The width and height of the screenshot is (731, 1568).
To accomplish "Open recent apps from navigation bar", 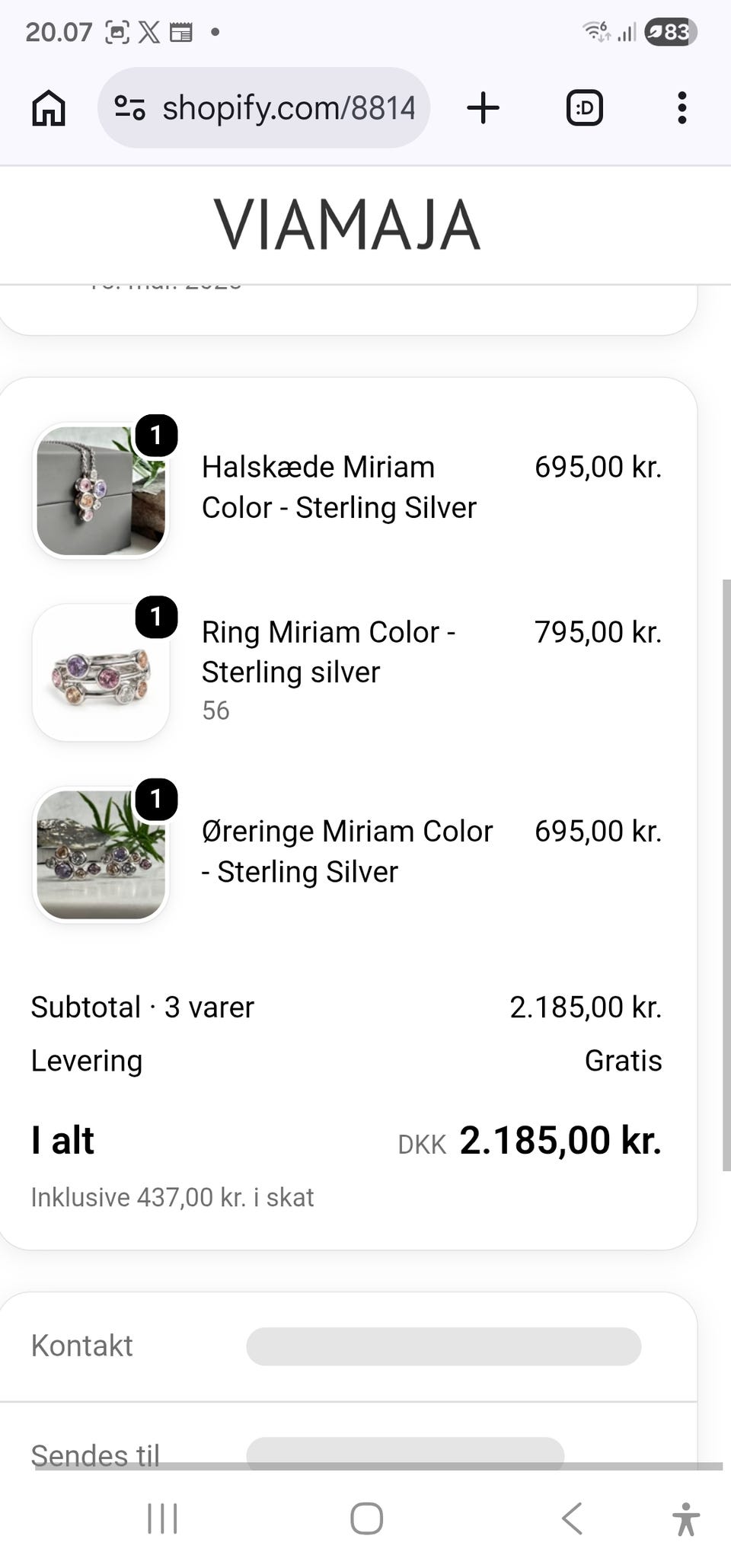I will coord(162,1518).
